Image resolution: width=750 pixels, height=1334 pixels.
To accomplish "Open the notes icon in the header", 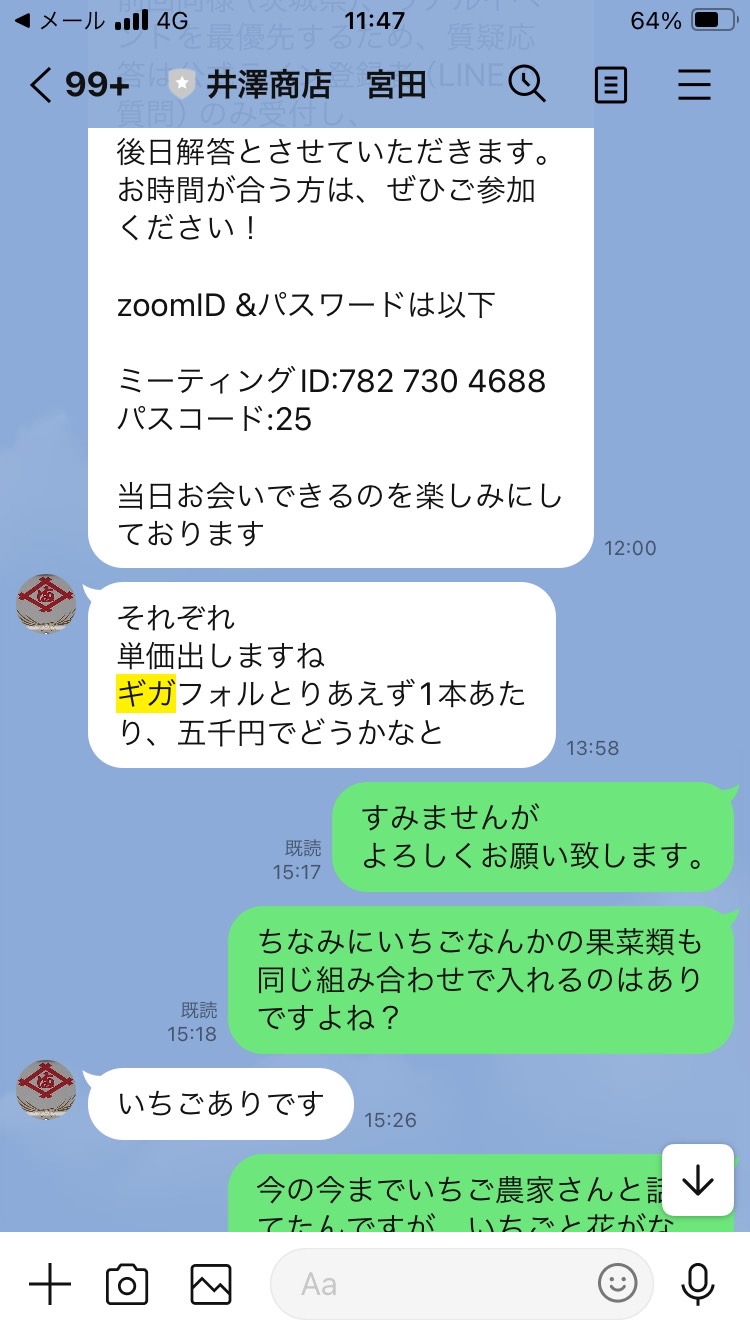I will click(610, 85).
